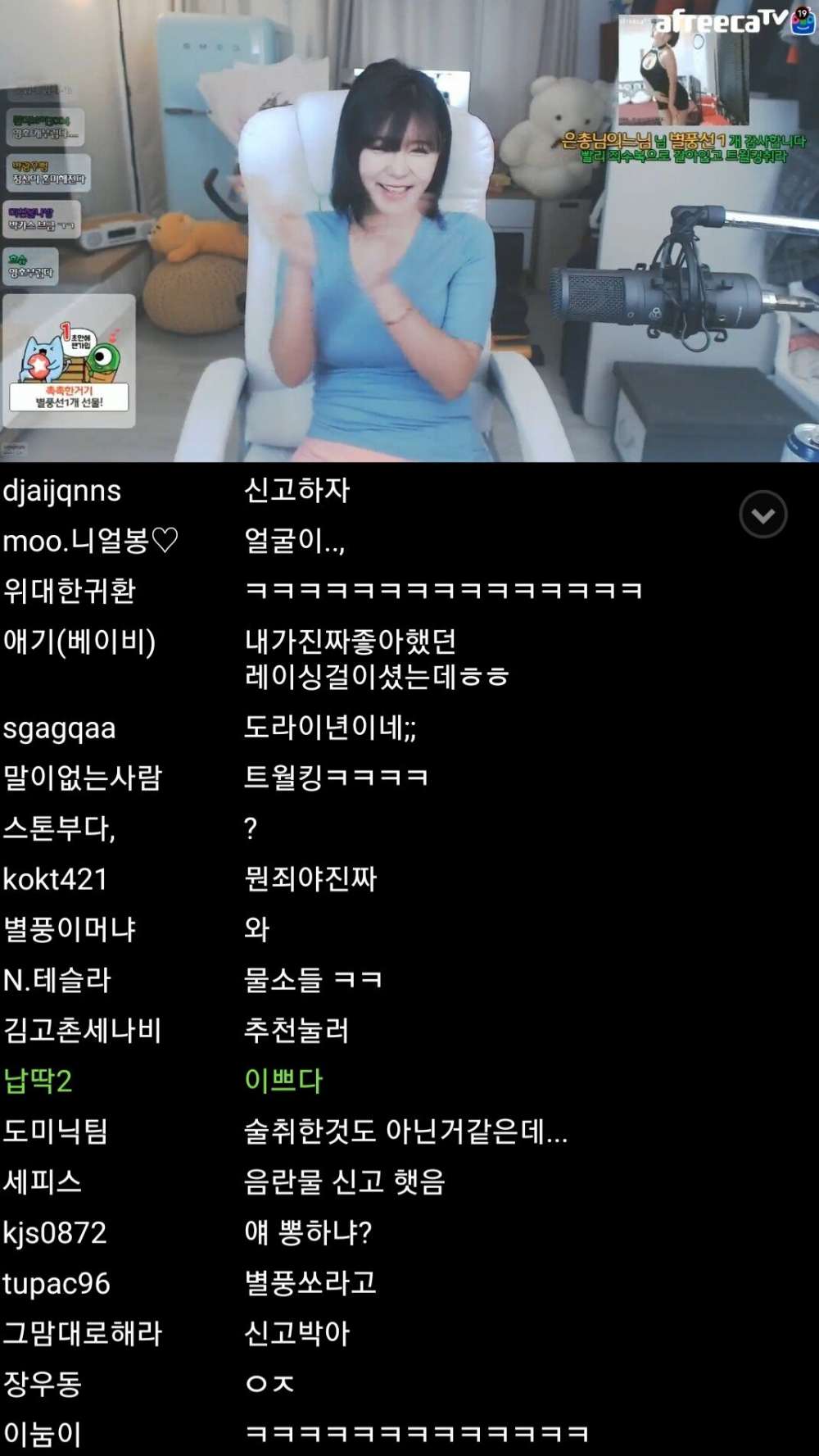The width and height of the screenshot is (819, 1456).
Task: Jump to the latest chat messages
Action: point(762,515)
